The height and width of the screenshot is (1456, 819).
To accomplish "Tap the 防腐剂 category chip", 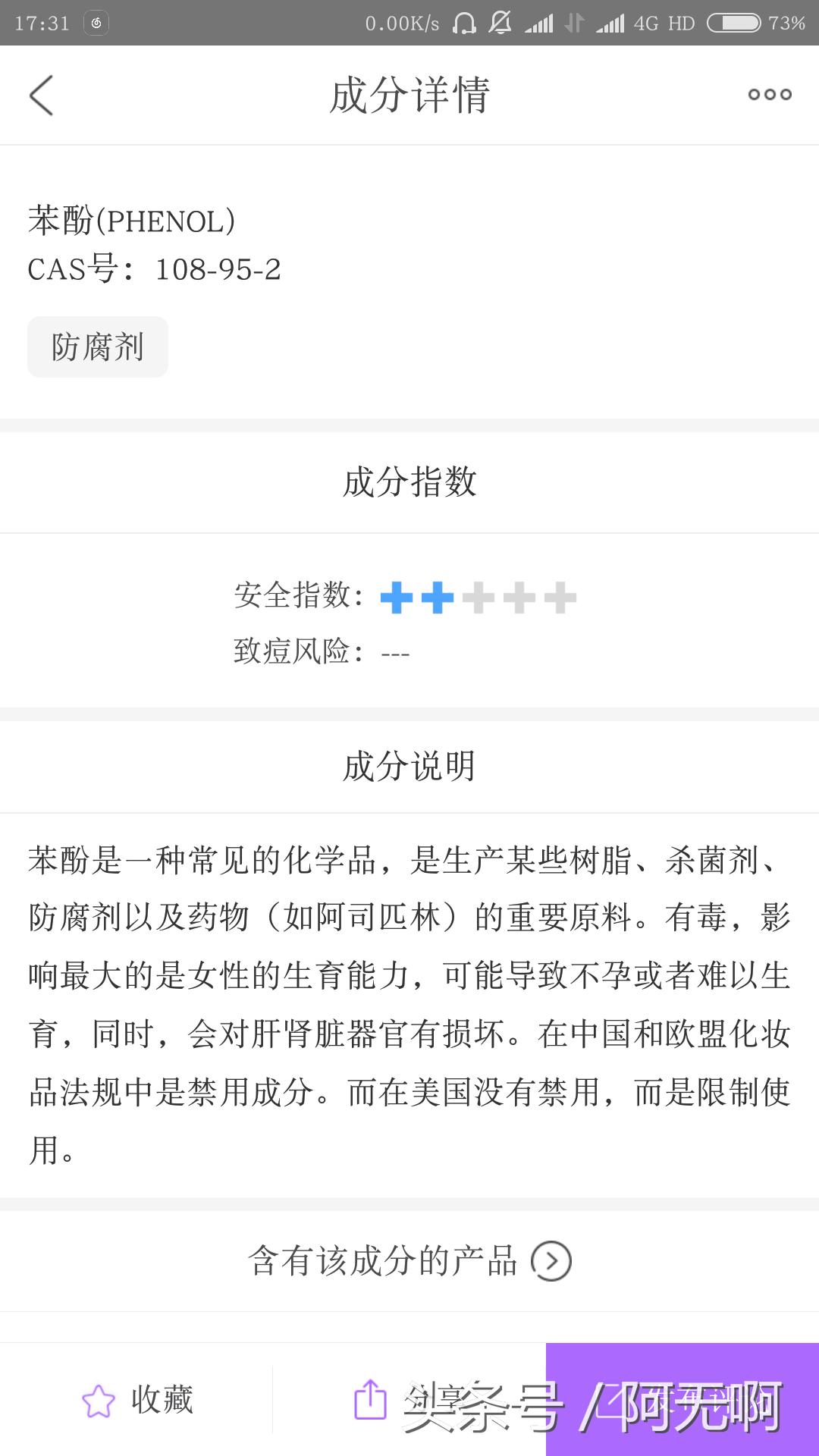I will click(98, 347).
